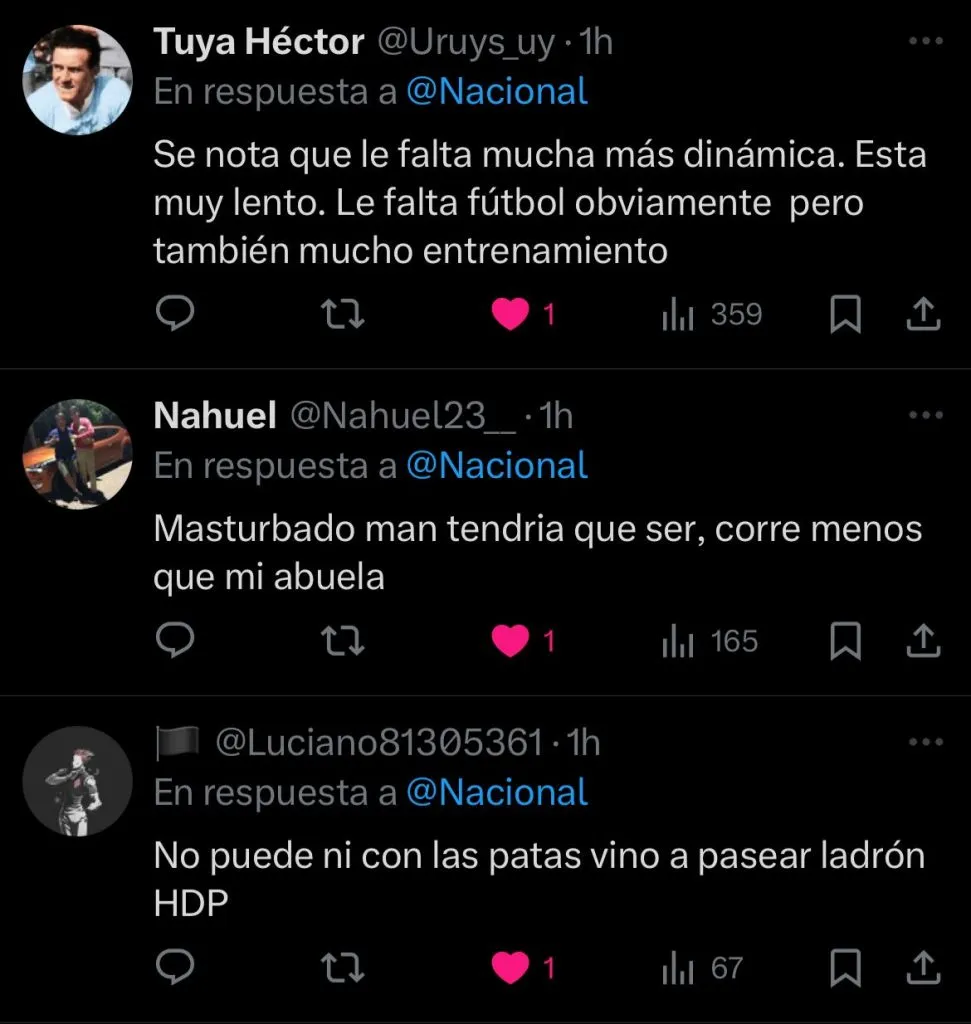Screen dimensions: 971x1024
Task: Retweet Nahuel's reply
Action: click(x=346, y=642)
